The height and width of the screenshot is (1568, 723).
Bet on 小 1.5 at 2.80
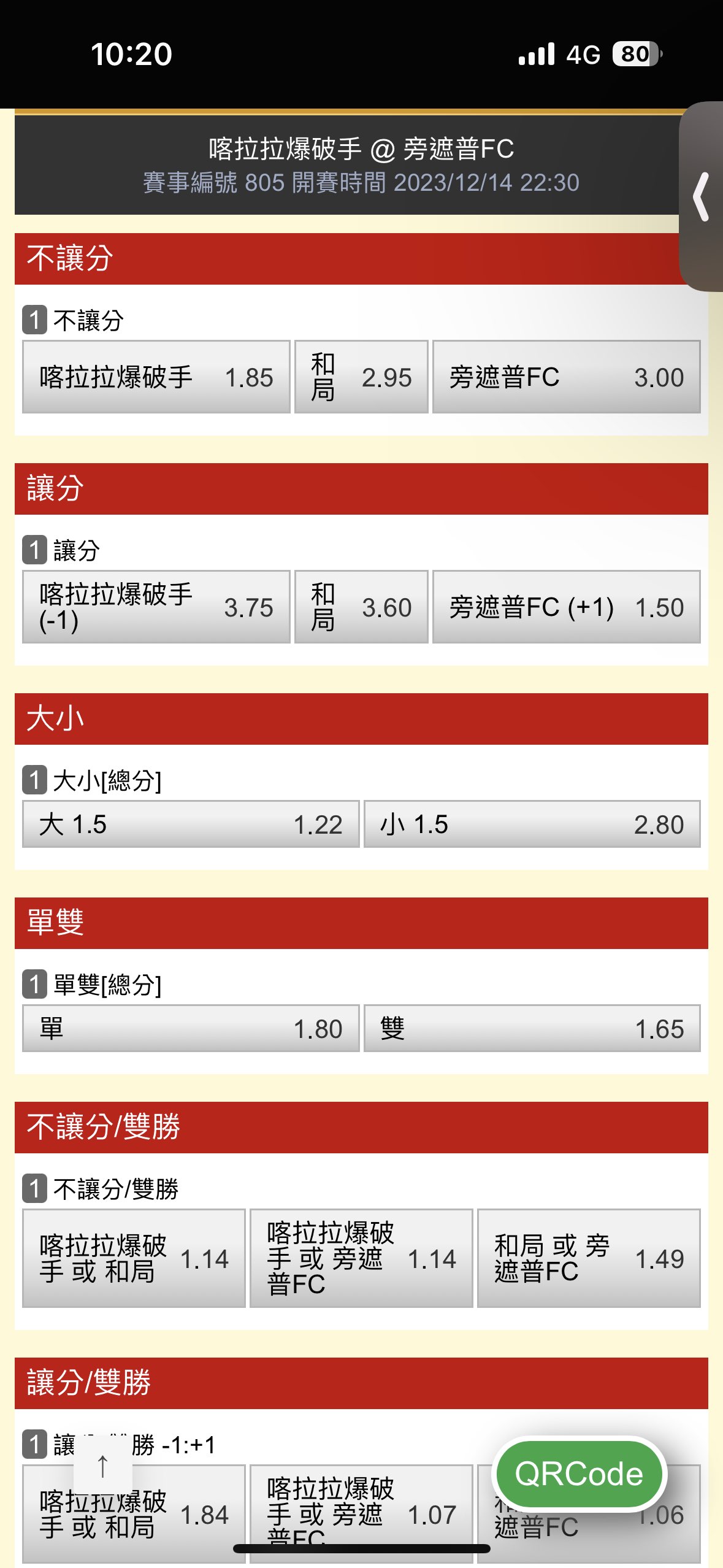click(x=532, y=824)
